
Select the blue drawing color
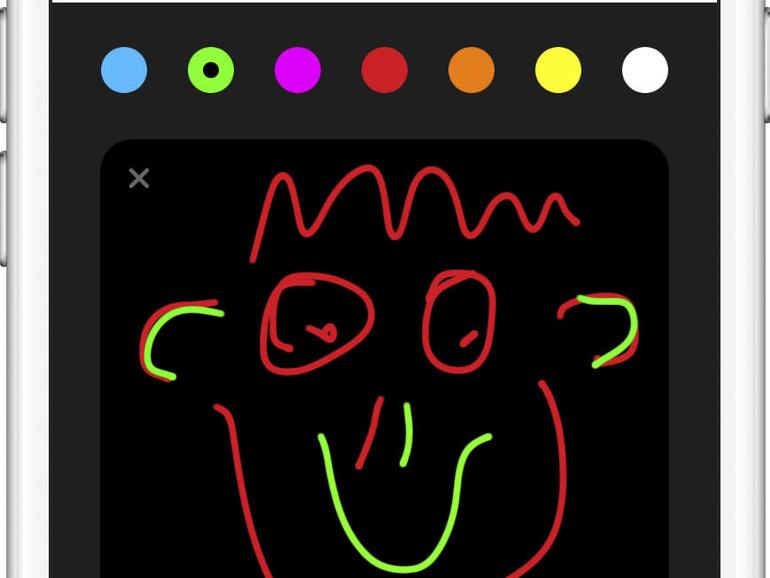124,71
